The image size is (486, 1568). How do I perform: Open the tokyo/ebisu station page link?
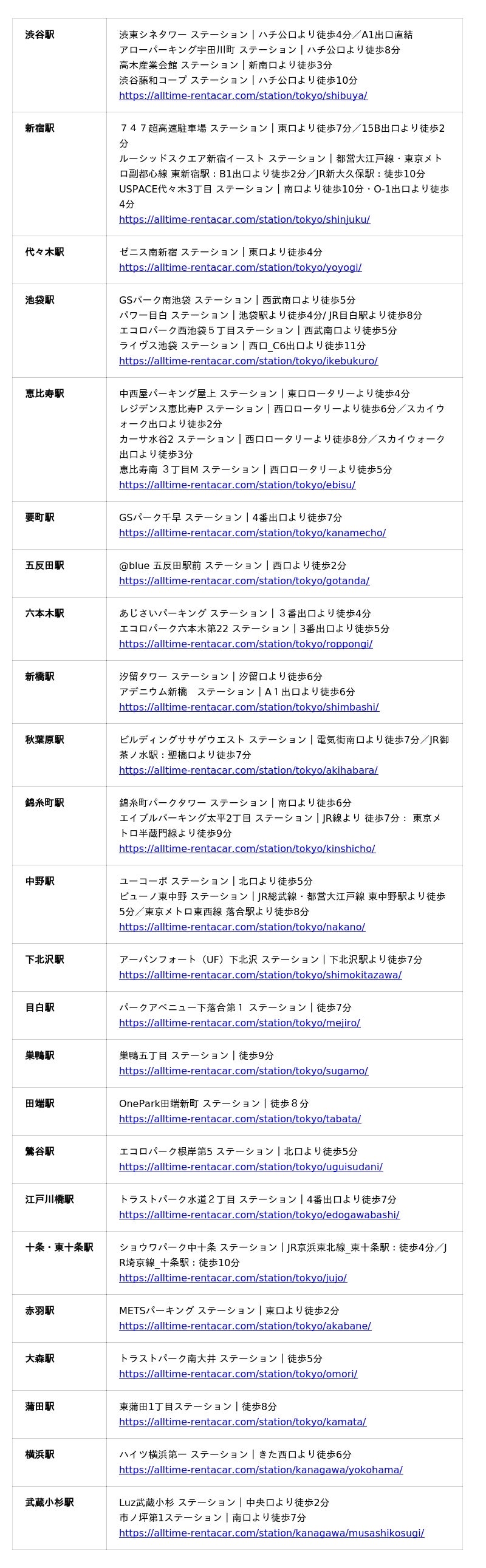pyautogui.click(x=237, y=485)
